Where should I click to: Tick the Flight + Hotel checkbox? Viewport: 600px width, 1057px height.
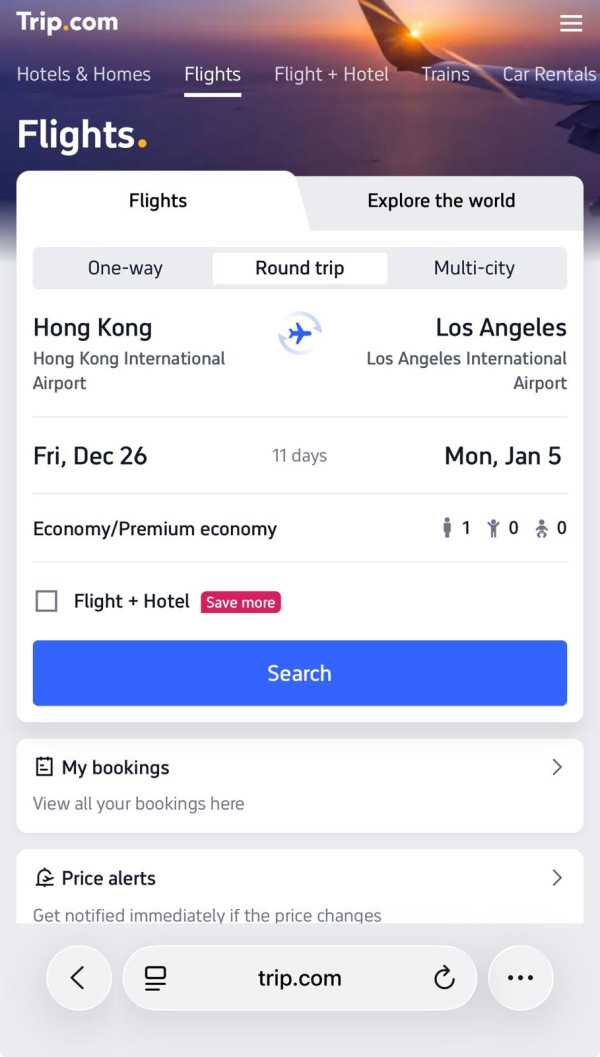click(46, 601)
